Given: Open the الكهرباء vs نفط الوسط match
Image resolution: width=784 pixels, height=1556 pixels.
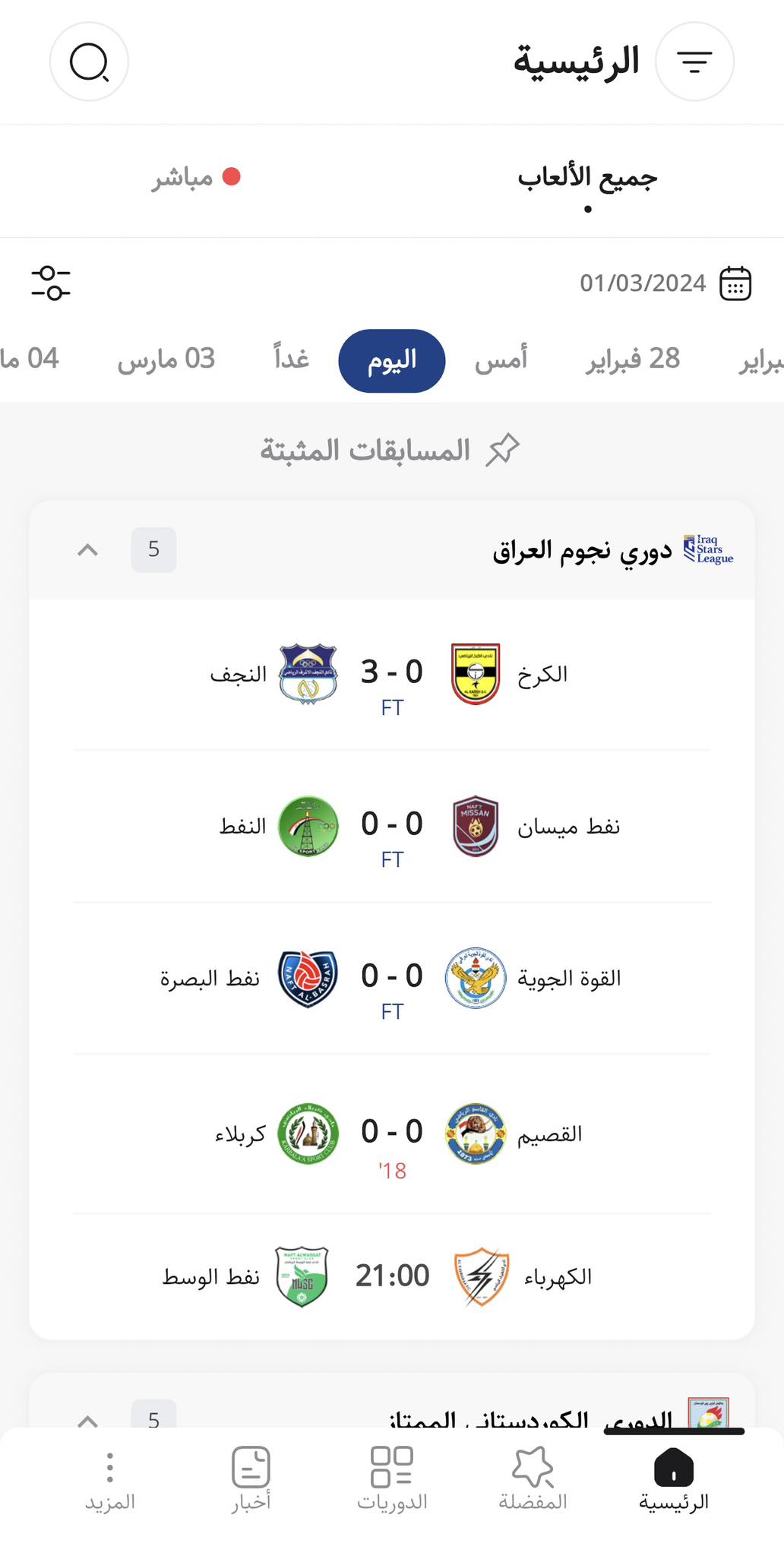Looking at the screenshot, I should coord(392,1276).
